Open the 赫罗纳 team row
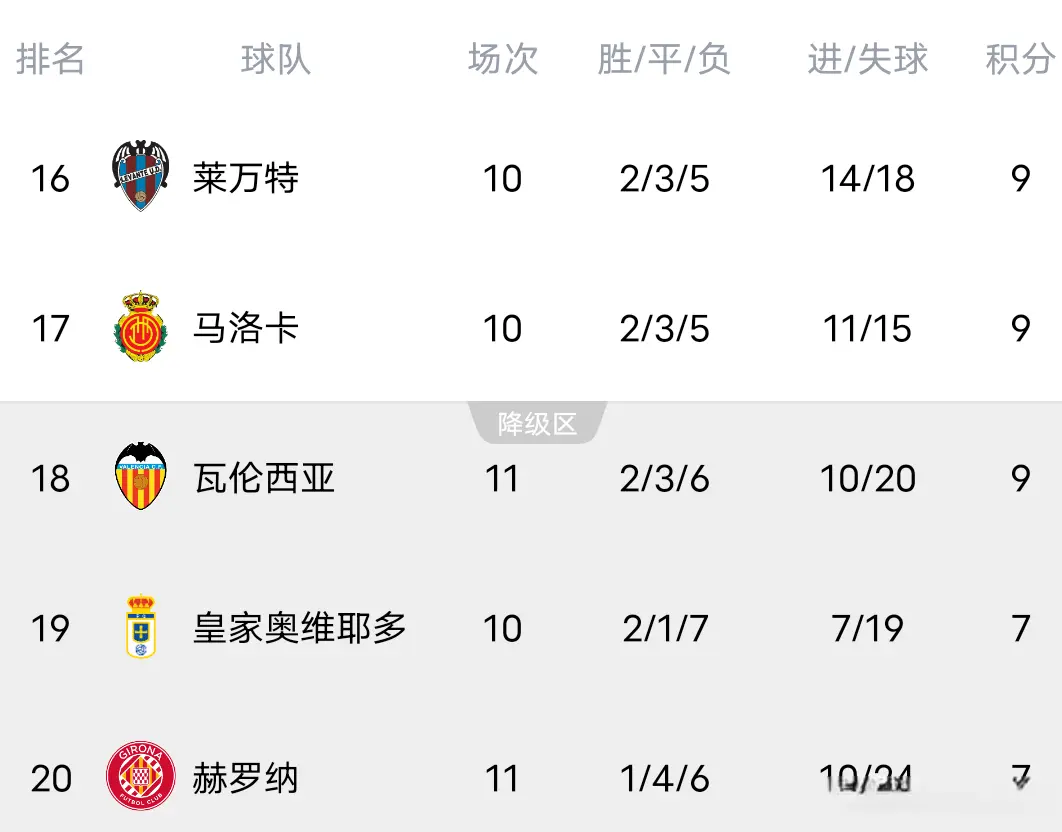This screenshot has width=1062, height=832. (245, 778)
